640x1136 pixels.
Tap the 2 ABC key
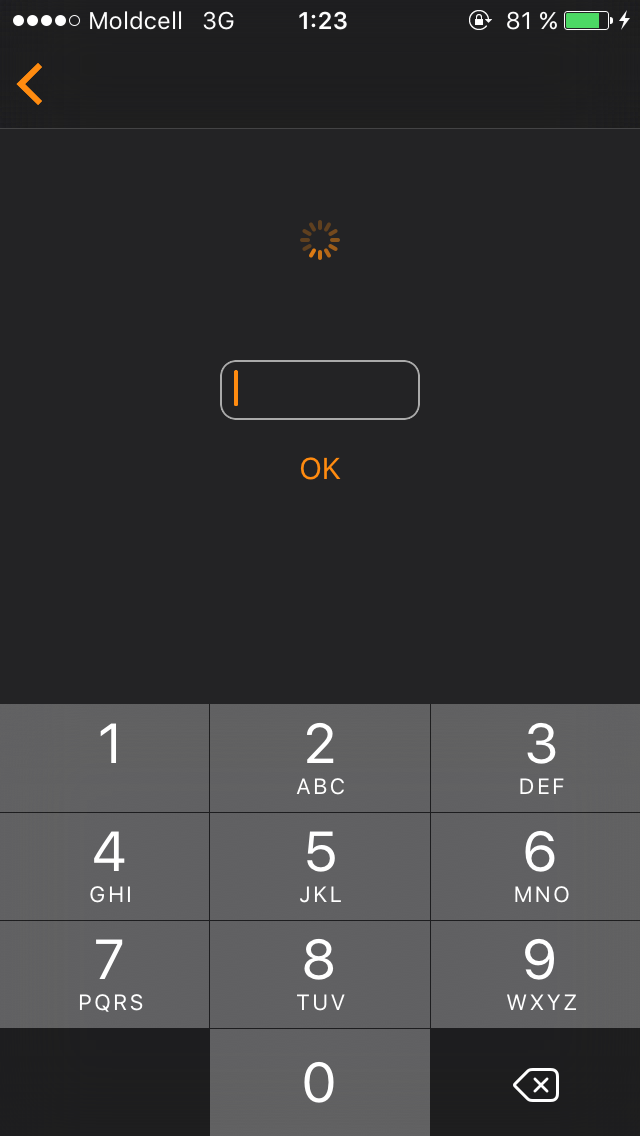[x=320, y=758]
